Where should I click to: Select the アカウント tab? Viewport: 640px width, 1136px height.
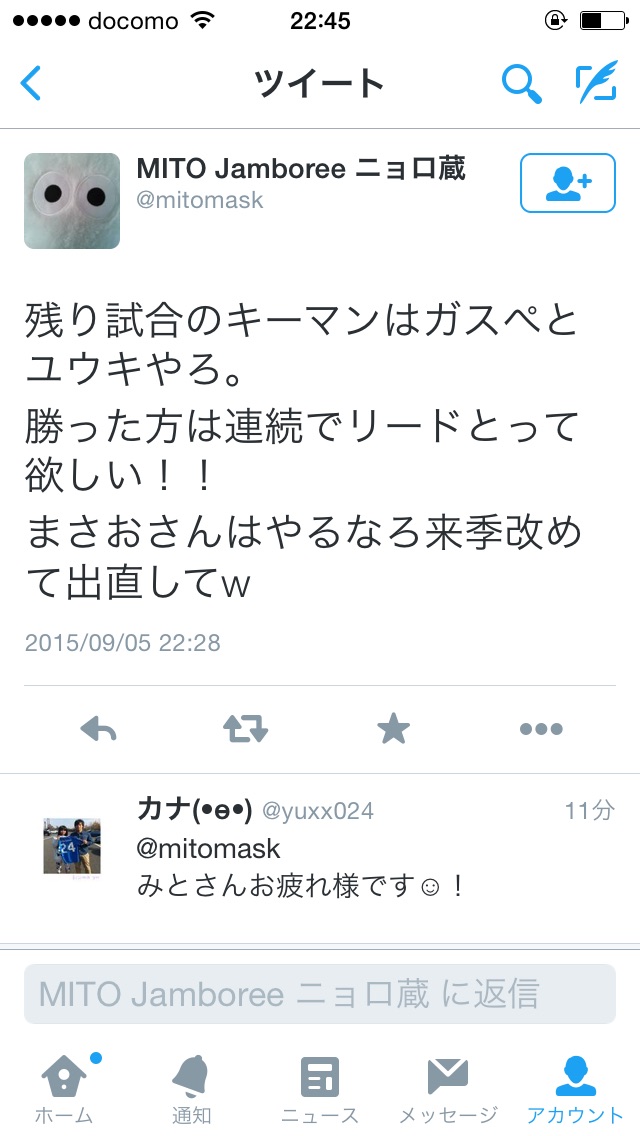pyautogui.click(x=575, y=1086)
